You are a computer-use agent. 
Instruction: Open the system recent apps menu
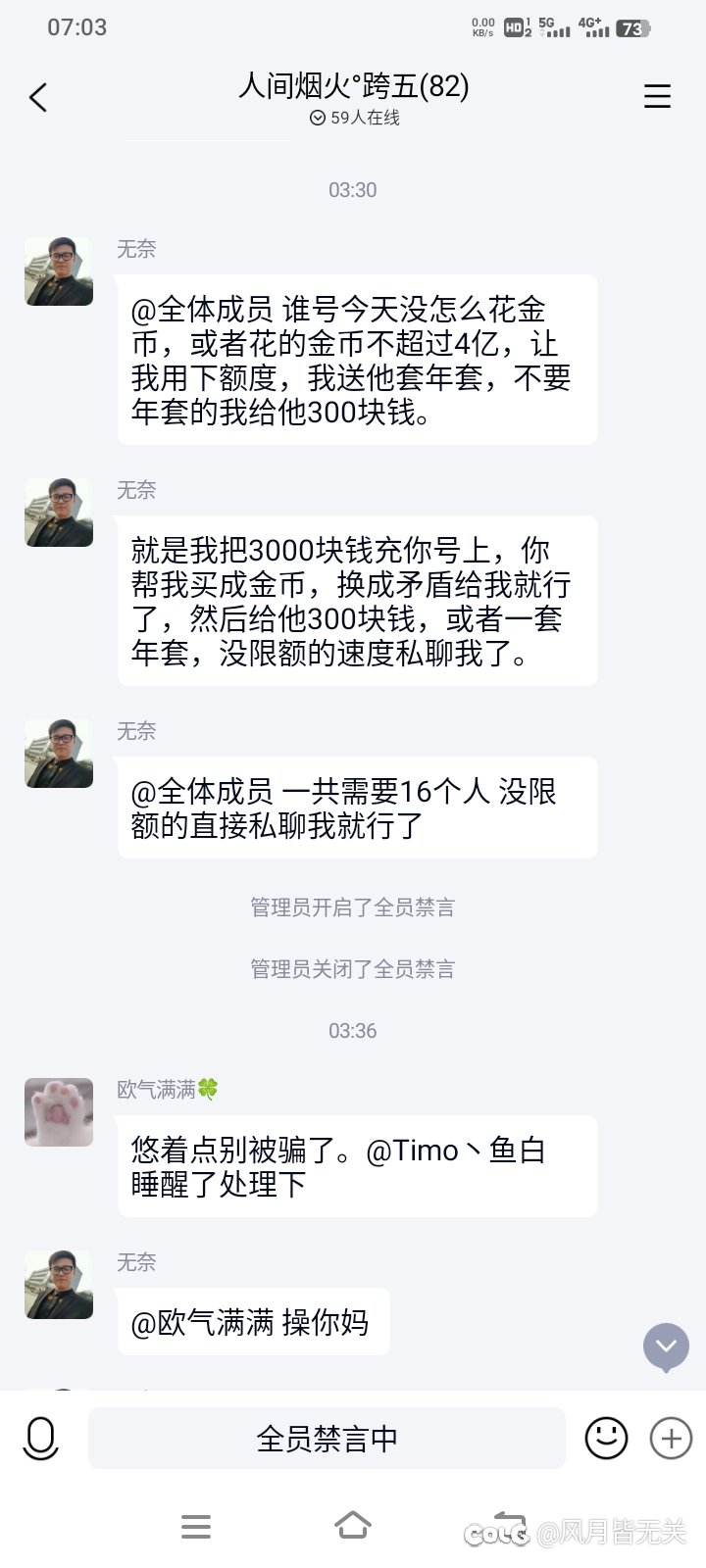[x=196, y=1526]
